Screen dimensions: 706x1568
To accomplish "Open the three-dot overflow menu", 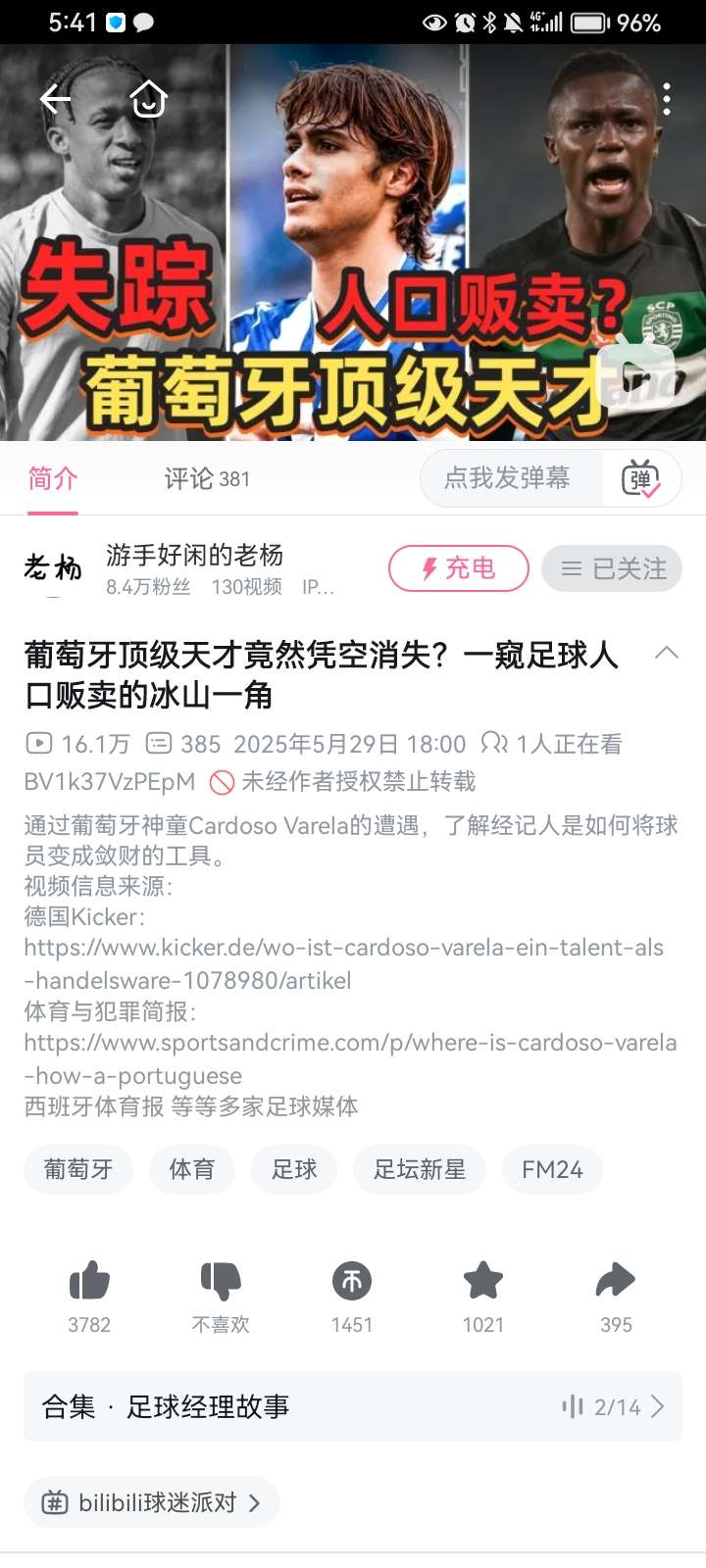I will (667, 99).
